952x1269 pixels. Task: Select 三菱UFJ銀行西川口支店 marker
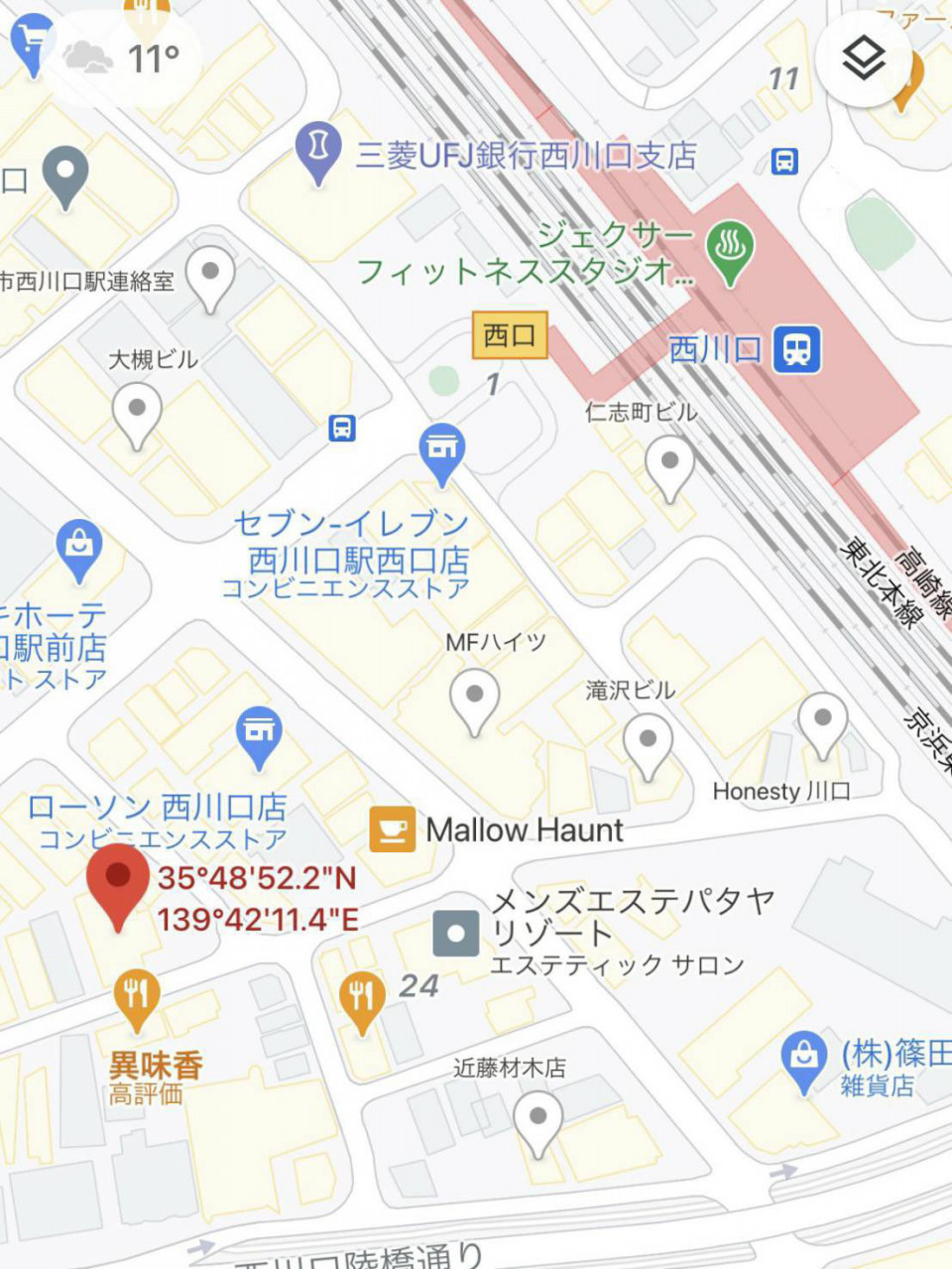coord(318,150)
